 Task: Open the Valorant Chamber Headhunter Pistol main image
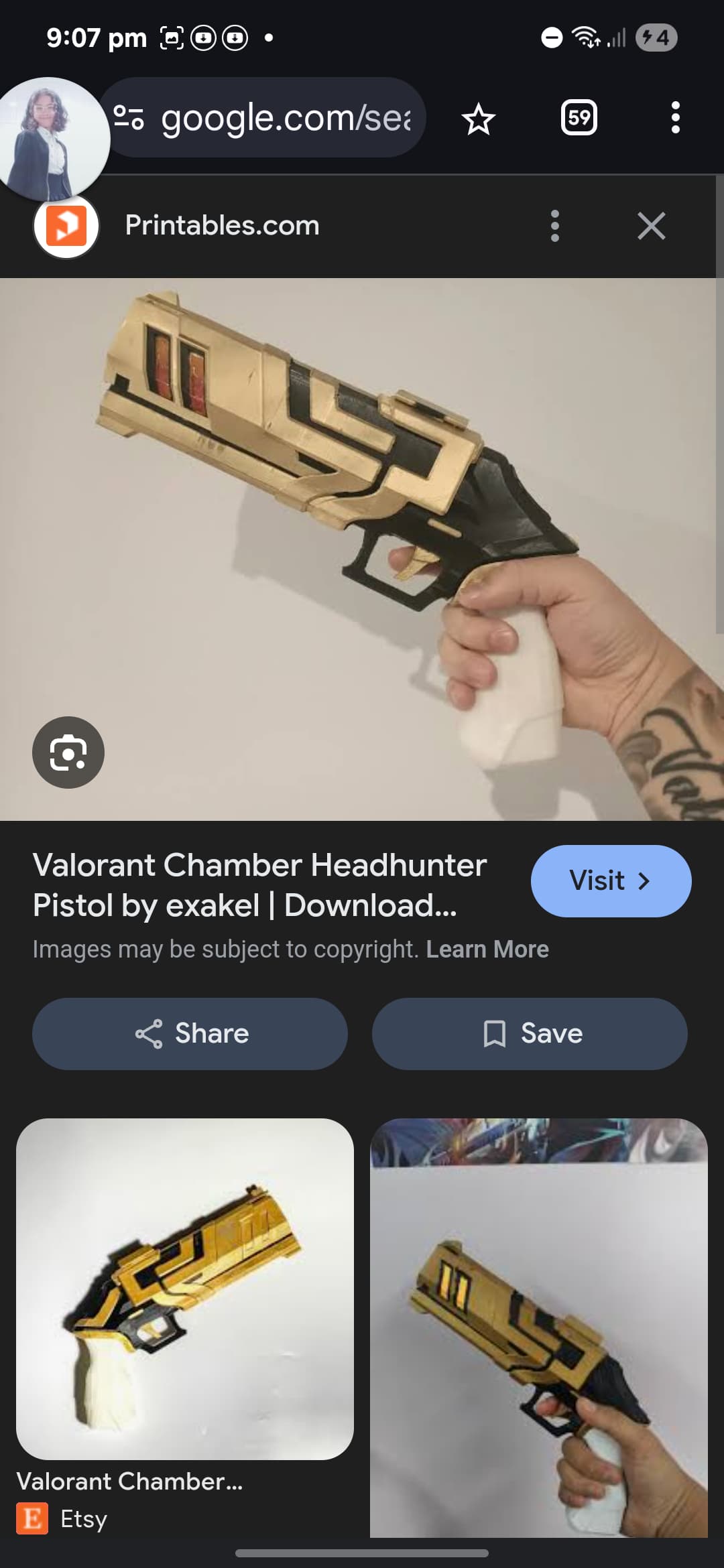coord(362,549)
